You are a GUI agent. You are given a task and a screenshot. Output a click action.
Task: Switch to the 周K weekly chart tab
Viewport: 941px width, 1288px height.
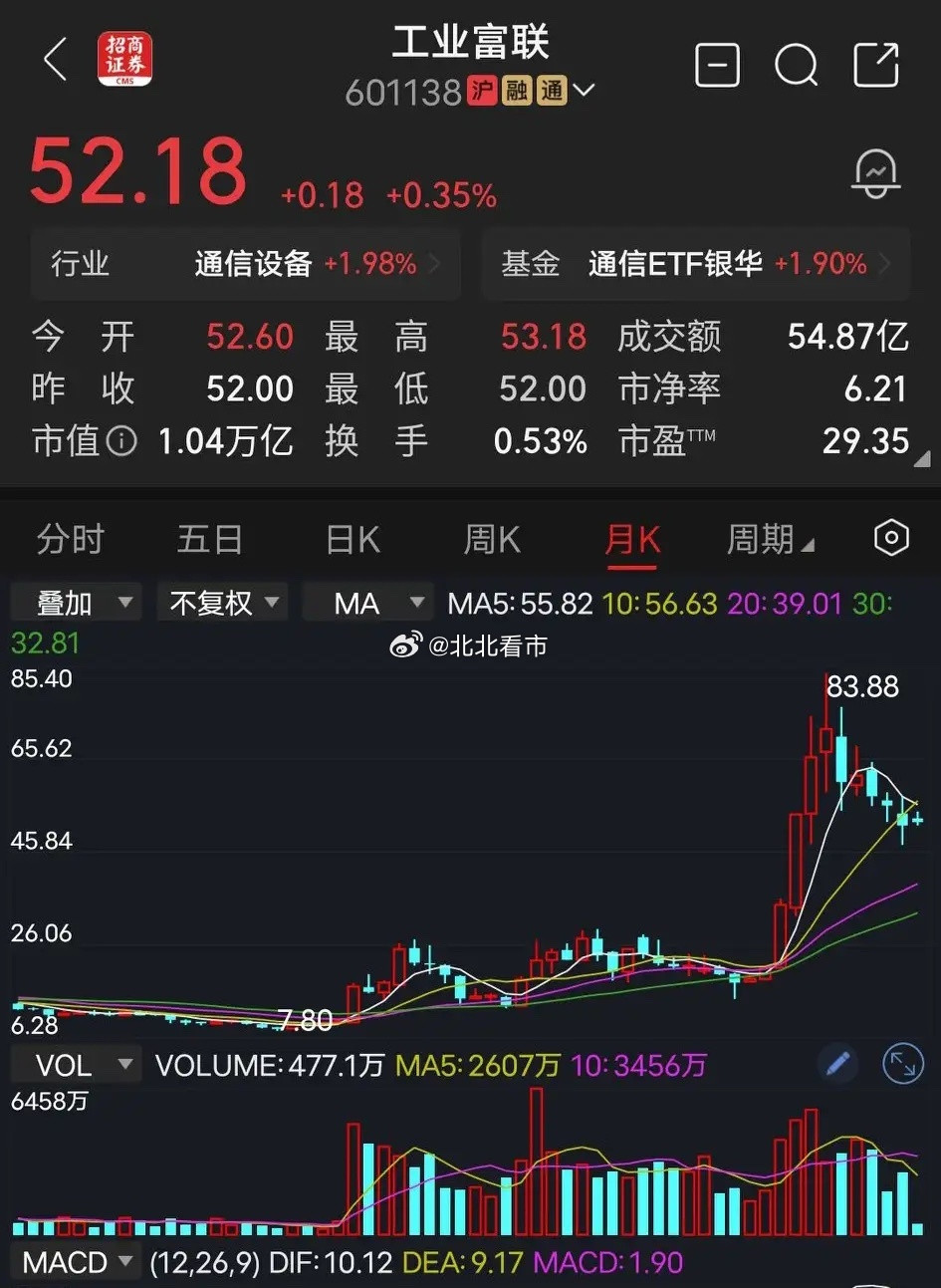click(x=490, y=538)
